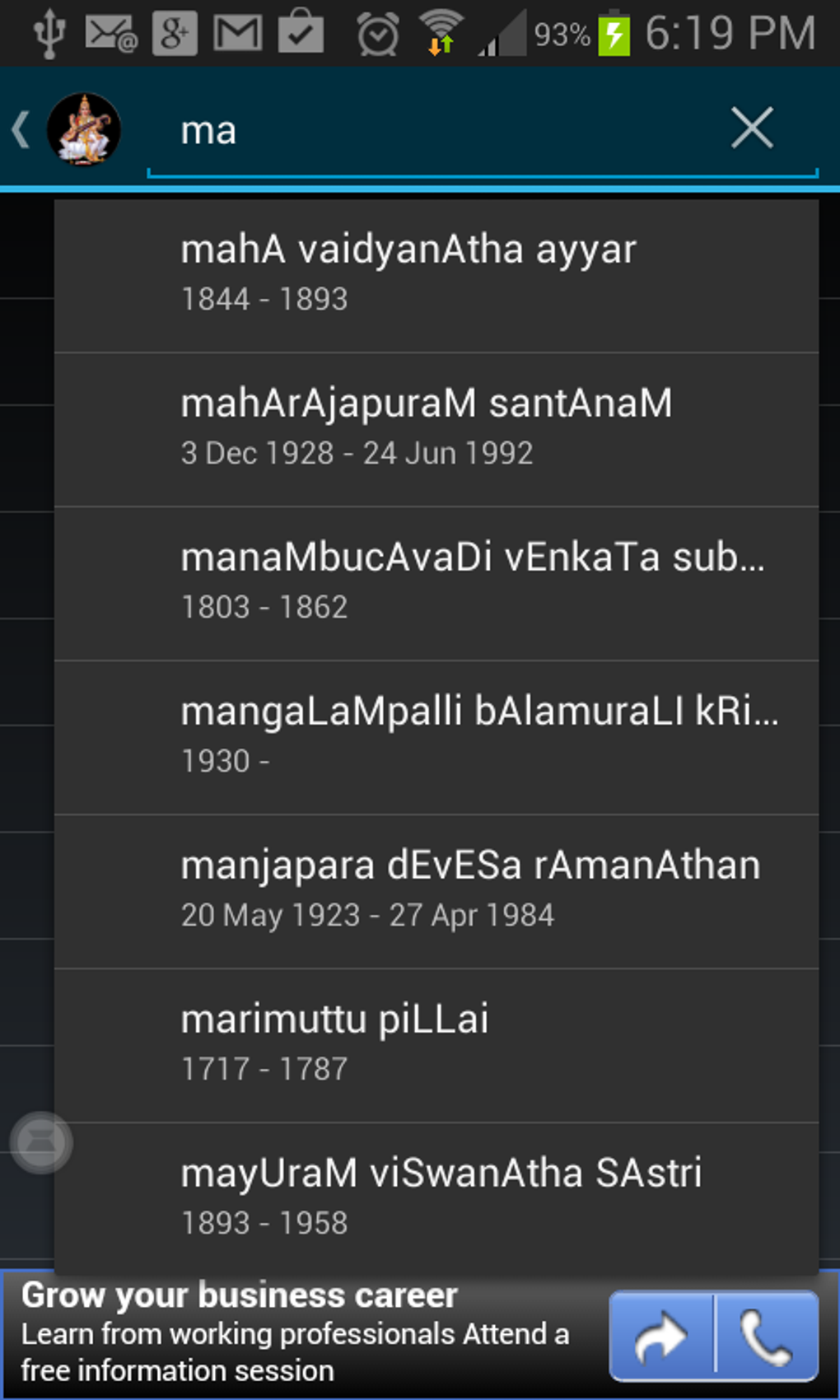Image resolution: width=840 pixels, height=1400 pixels.
Task: Open mayUraM viSwanAtha SAstri entry
Action: (x=436, y=1197)
